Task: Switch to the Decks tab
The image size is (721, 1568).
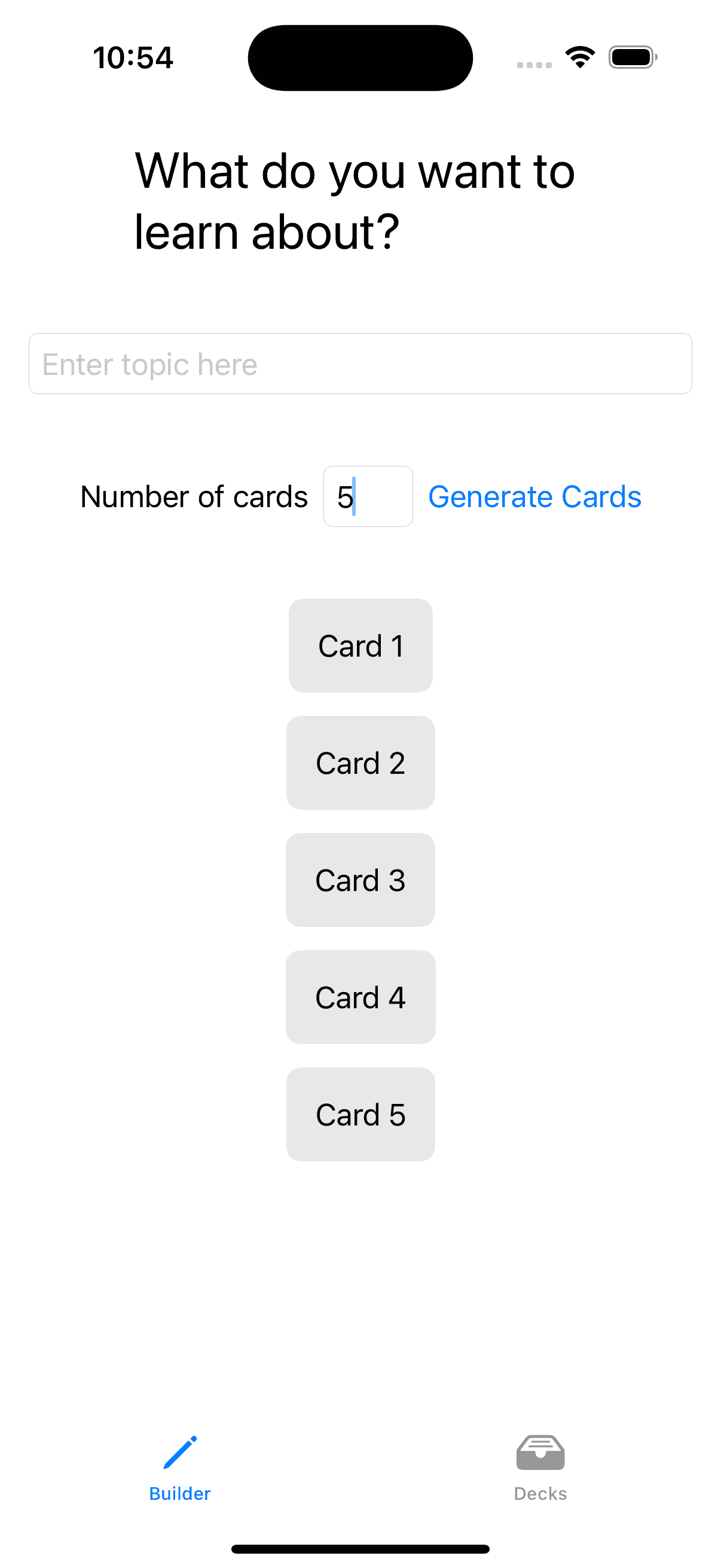Action: [540, 1468]
